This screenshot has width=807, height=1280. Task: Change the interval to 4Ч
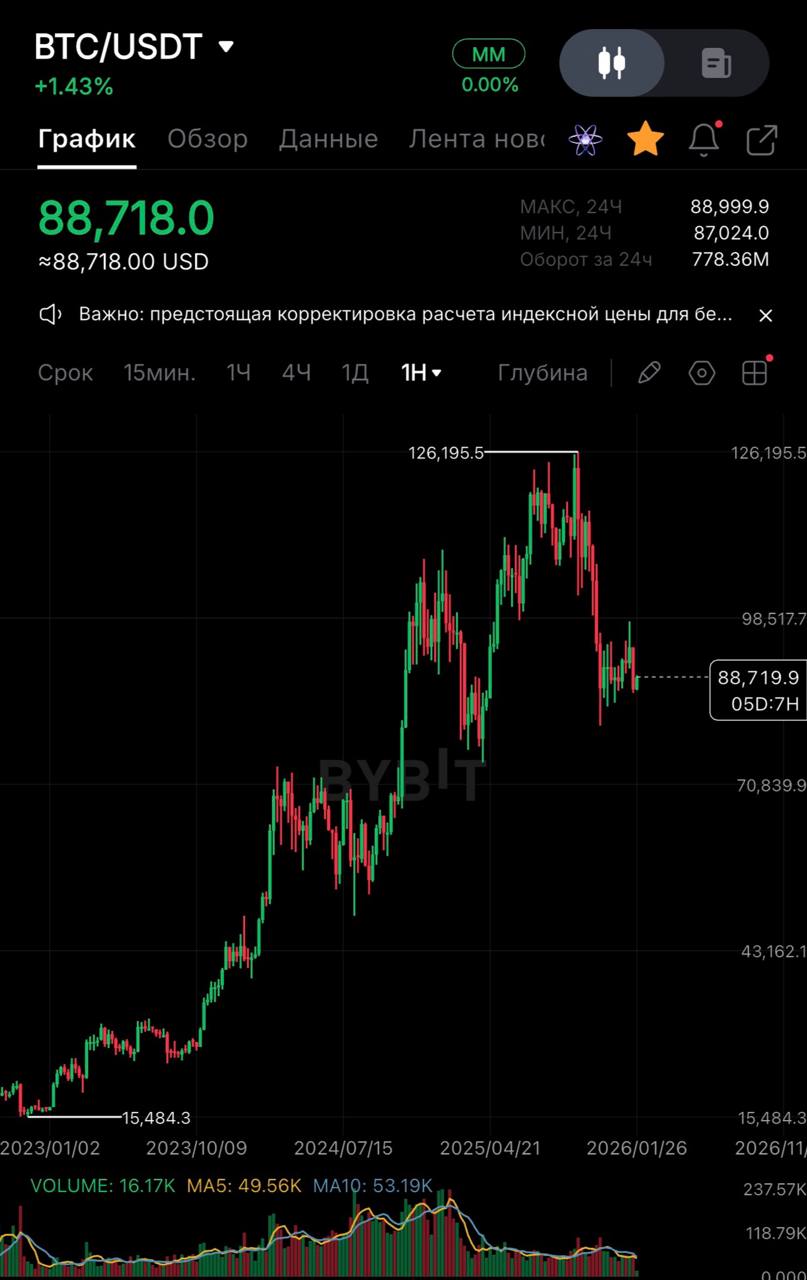coord(296,373)
